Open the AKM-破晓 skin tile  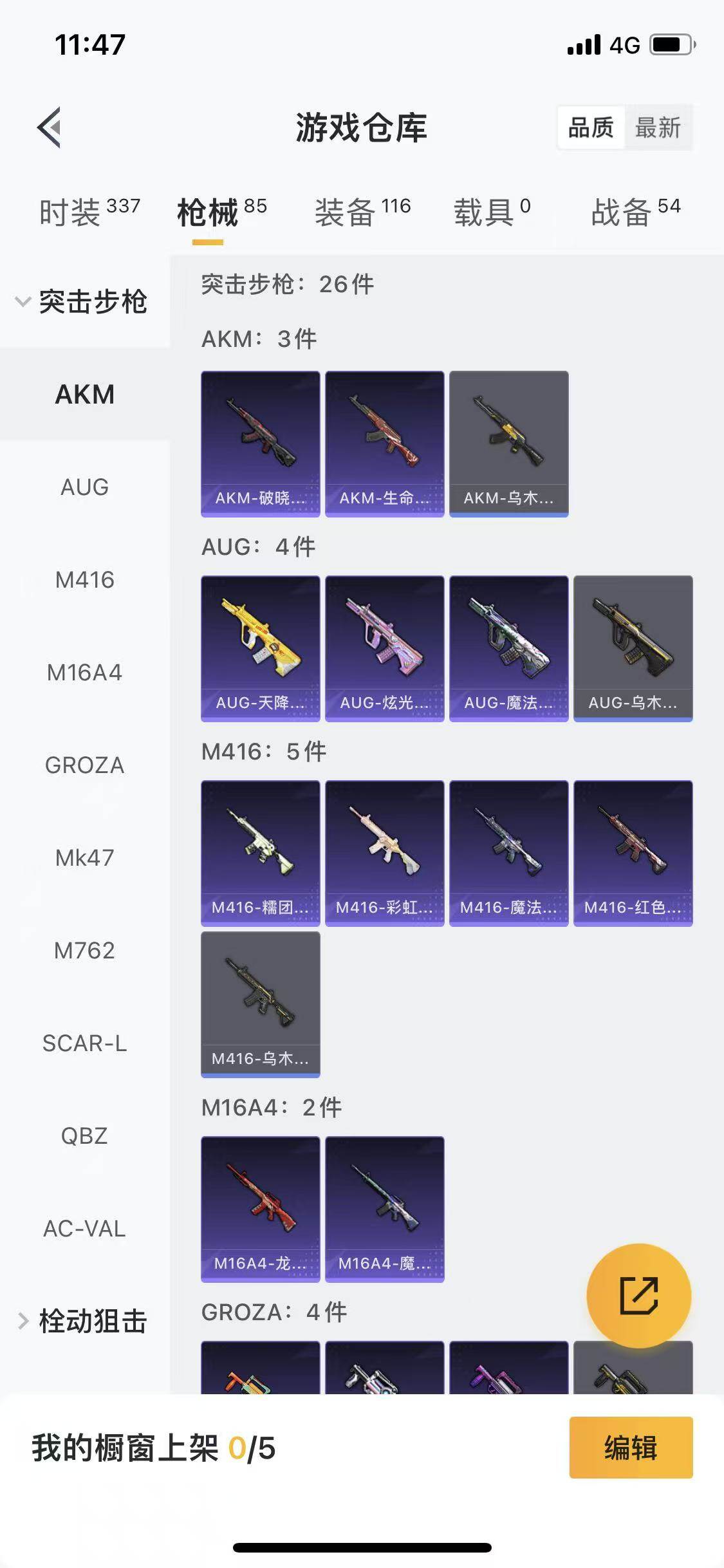(261, 443)
